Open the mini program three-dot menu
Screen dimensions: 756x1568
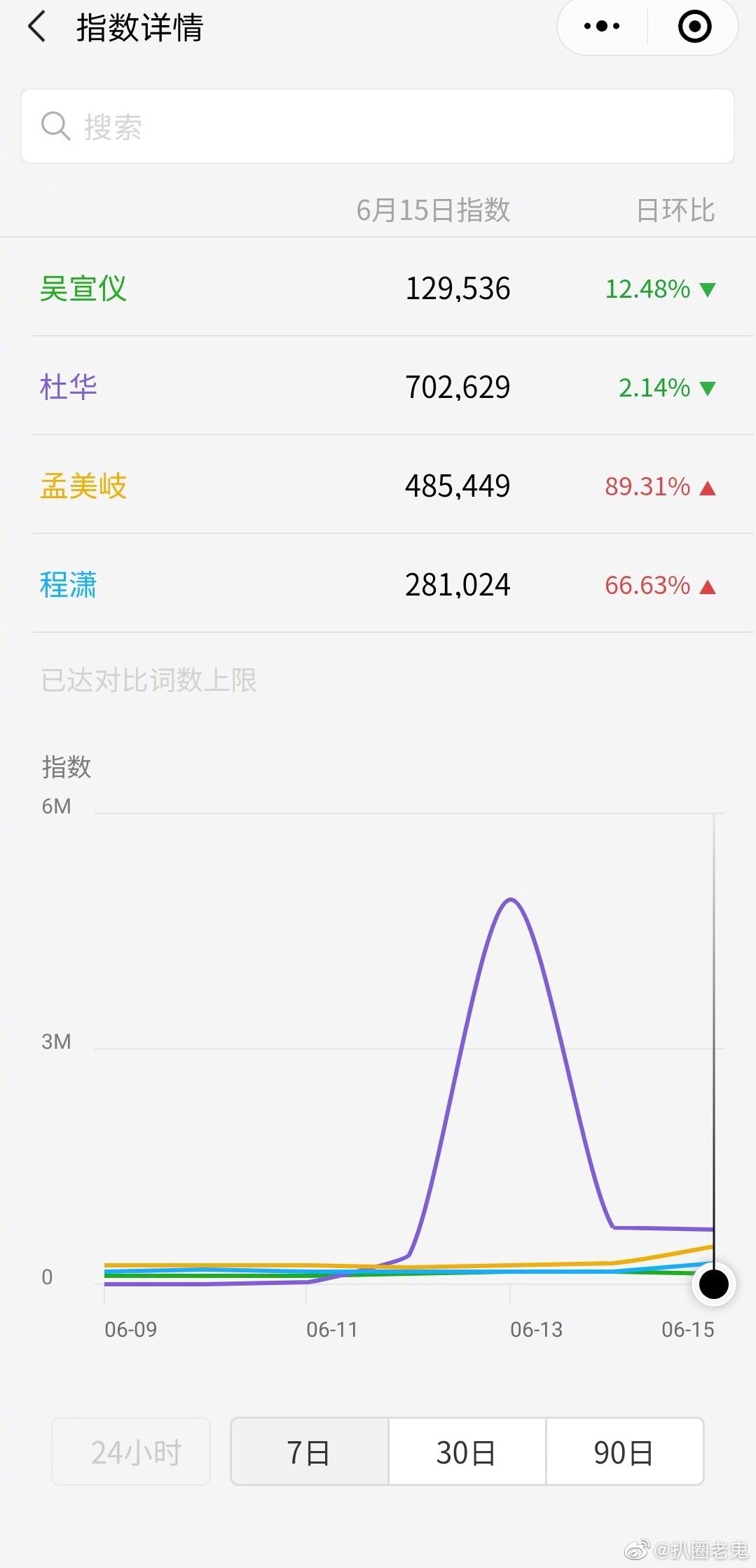pyautogui.click(x=602, y=27)
